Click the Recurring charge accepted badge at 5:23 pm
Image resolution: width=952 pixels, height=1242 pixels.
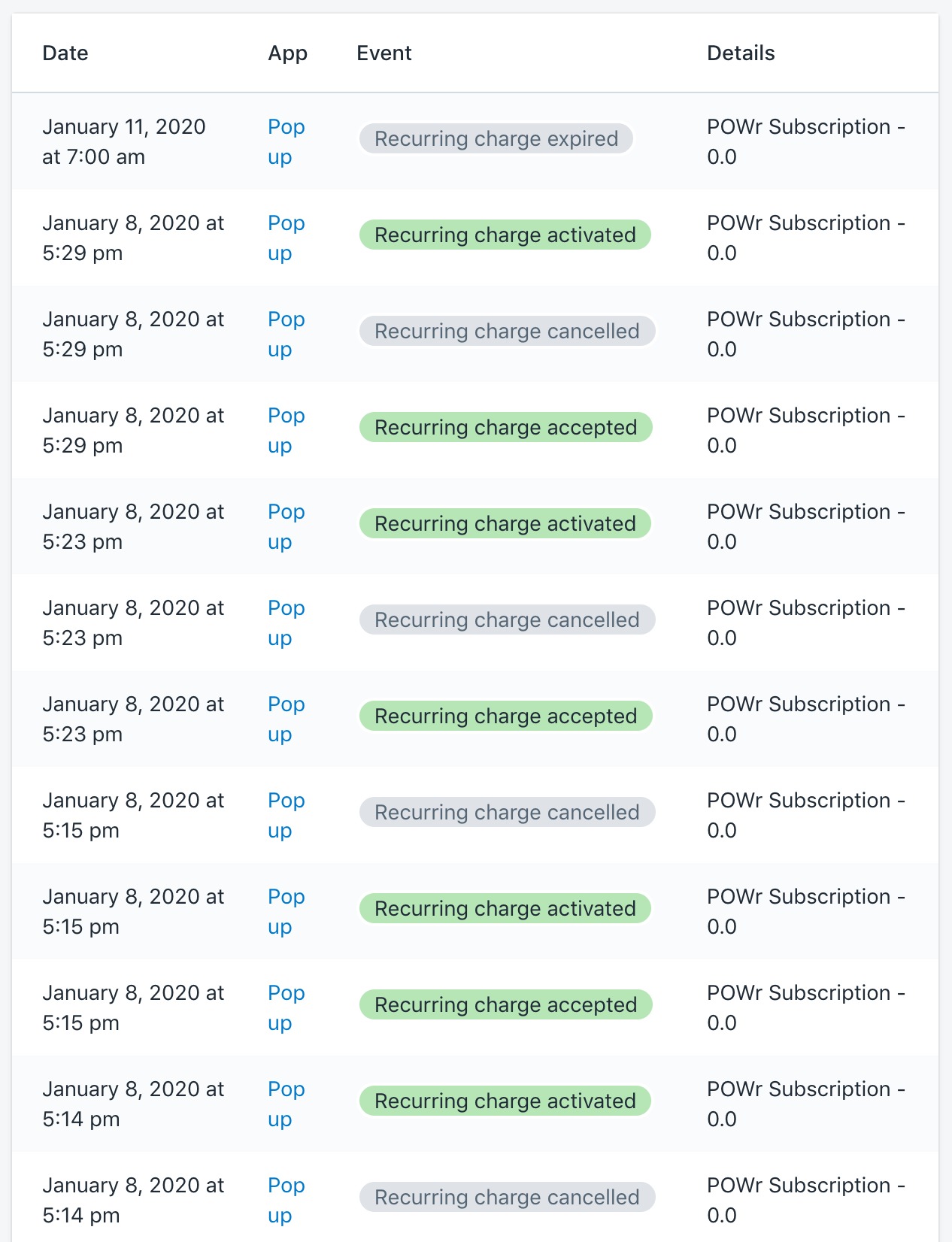coord(505,716)
